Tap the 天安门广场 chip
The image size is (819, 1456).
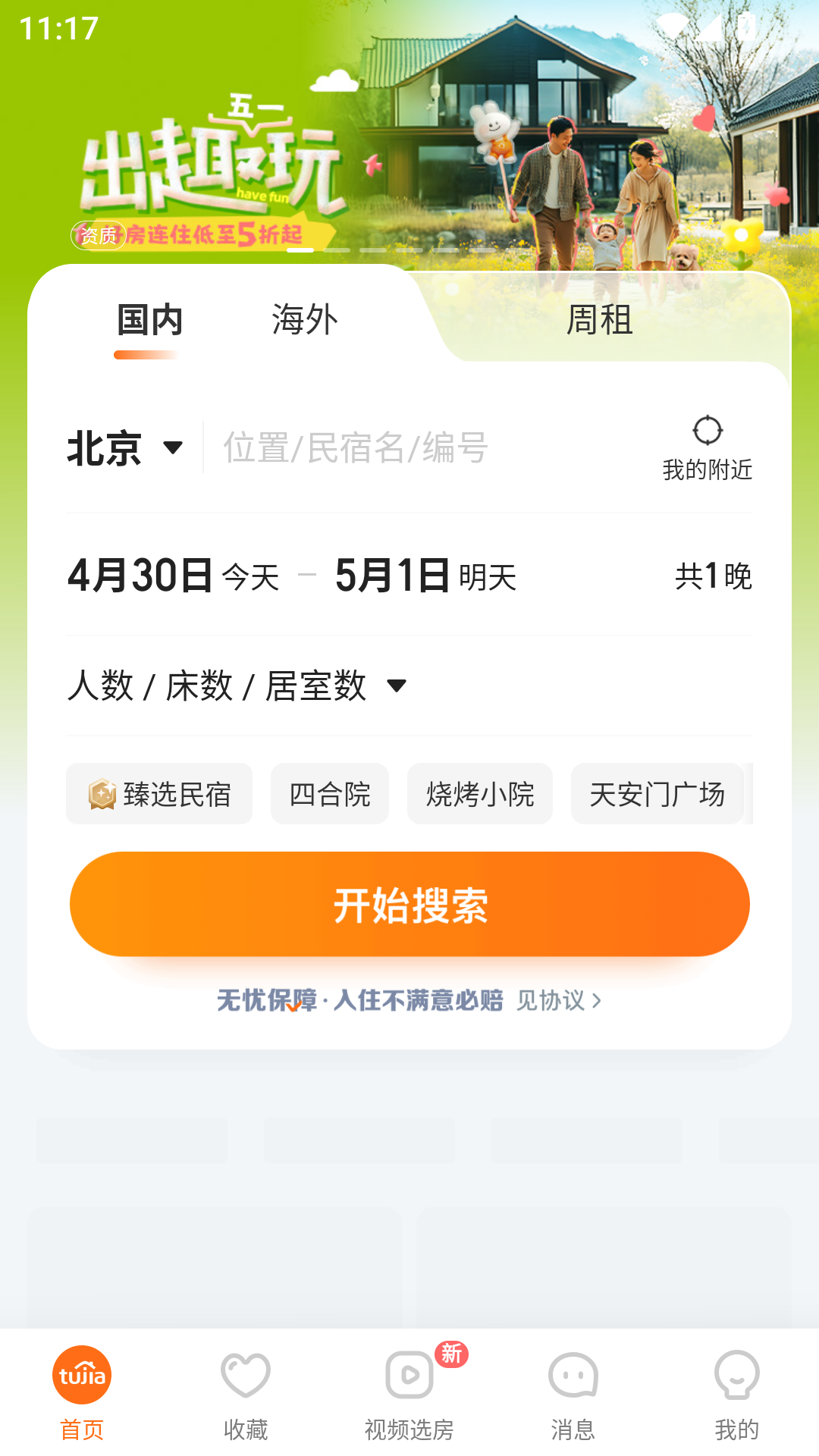pos(657,794)
